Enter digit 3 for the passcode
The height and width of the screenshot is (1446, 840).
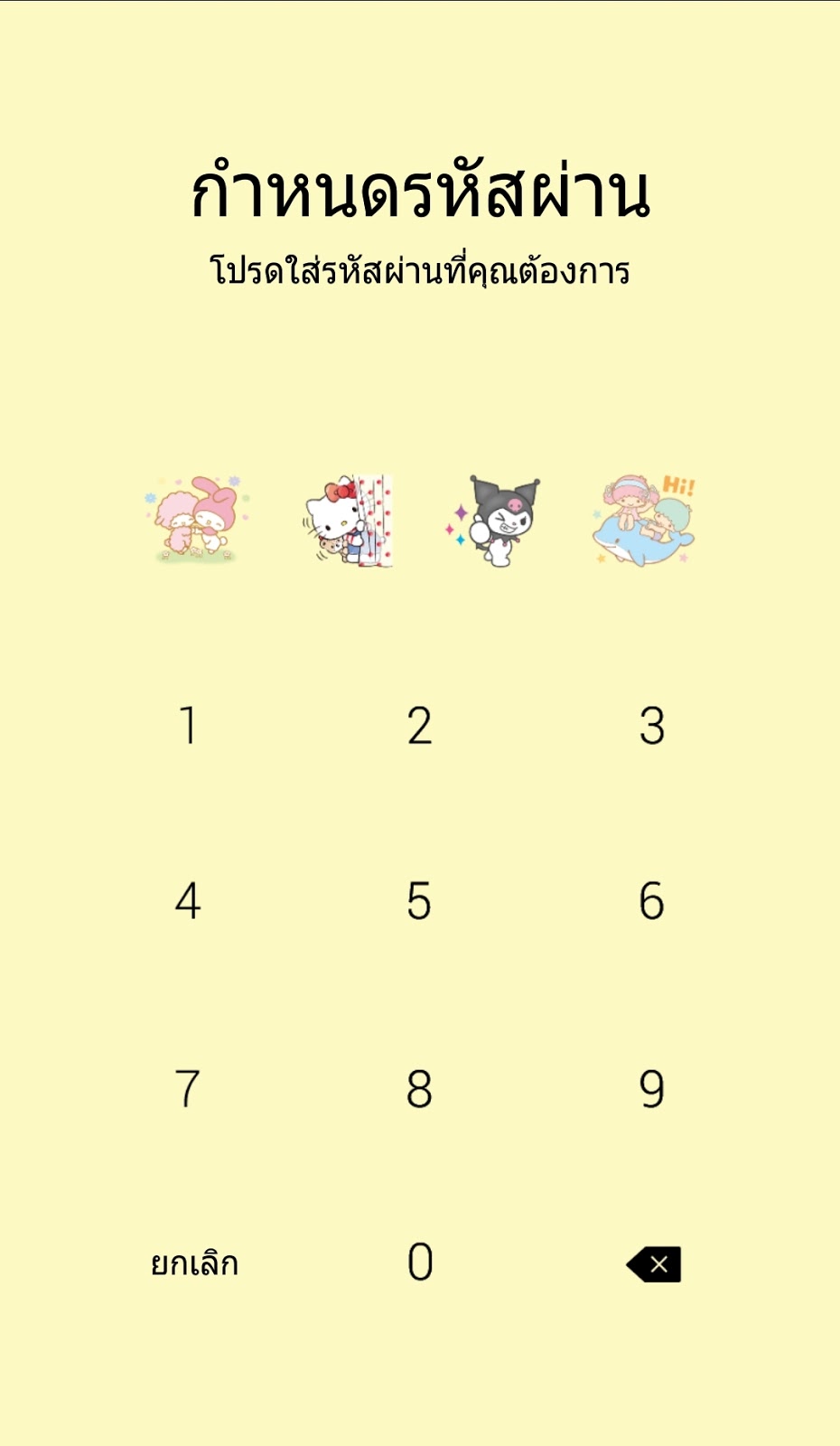tap(652, 726)
